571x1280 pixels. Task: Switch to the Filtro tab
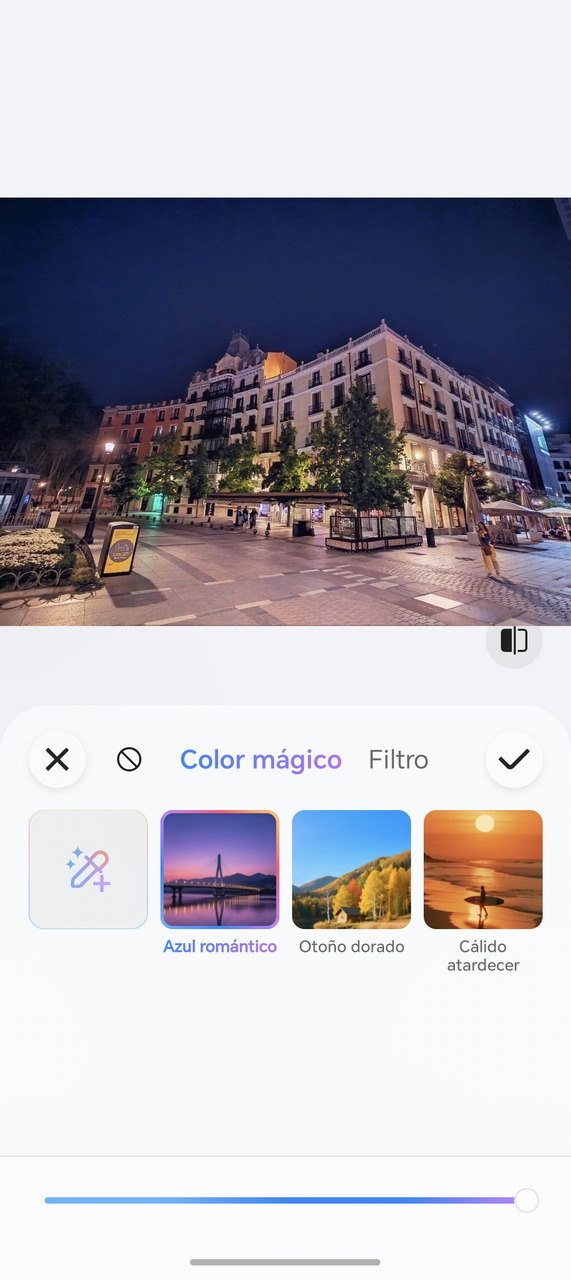click(x=398, y=760)
